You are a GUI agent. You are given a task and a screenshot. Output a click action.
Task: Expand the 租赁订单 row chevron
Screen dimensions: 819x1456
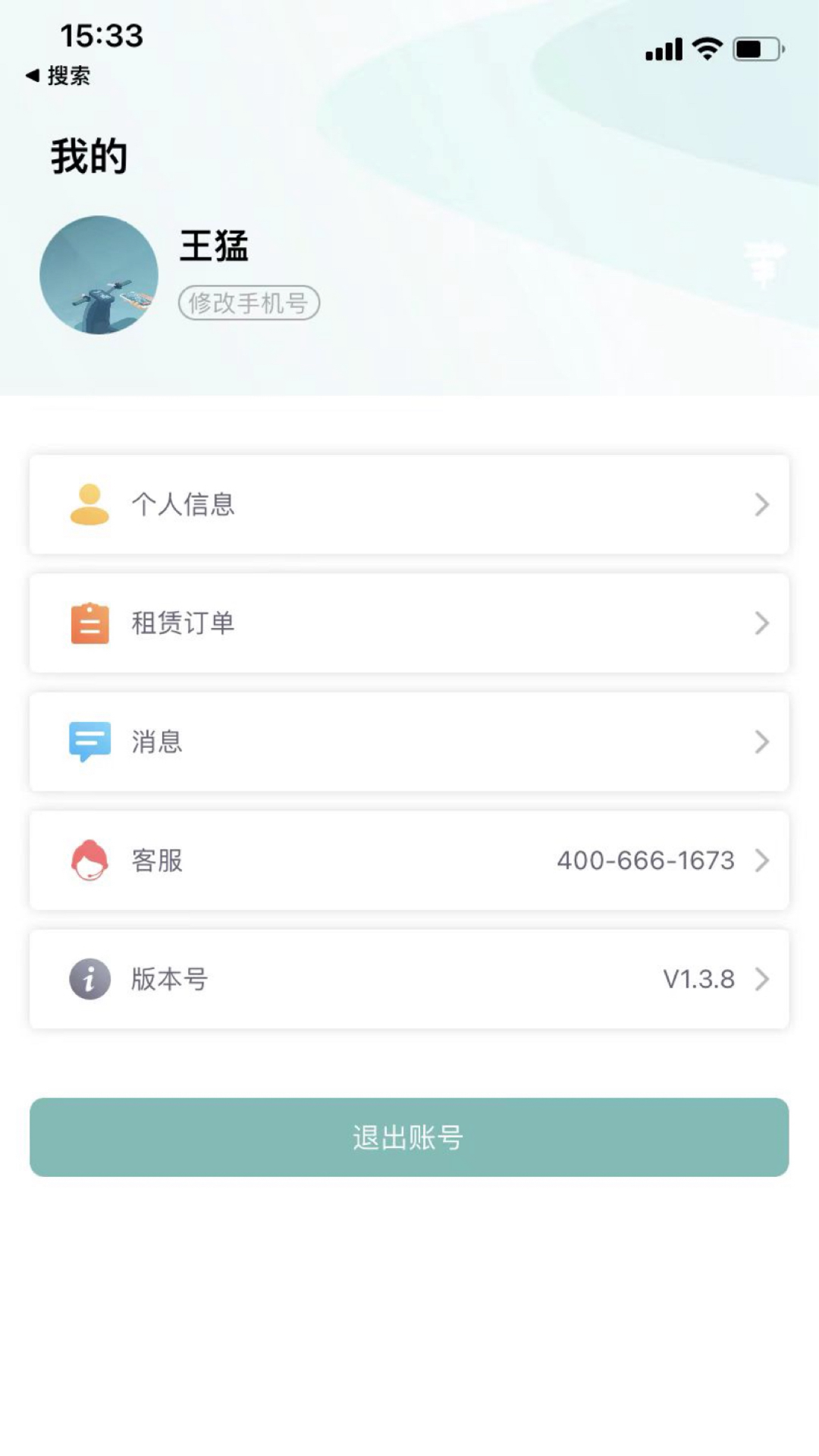(762, 623)
